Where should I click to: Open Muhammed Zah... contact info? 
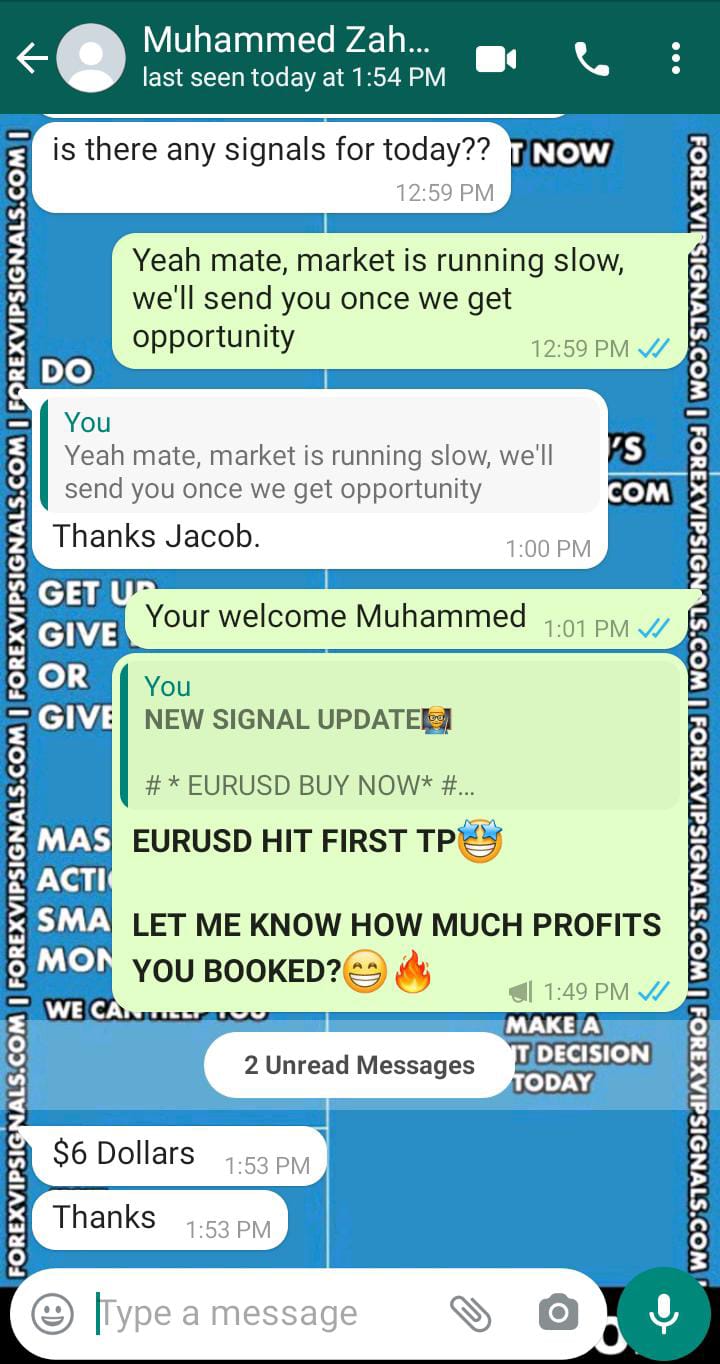tap(288, 57)
